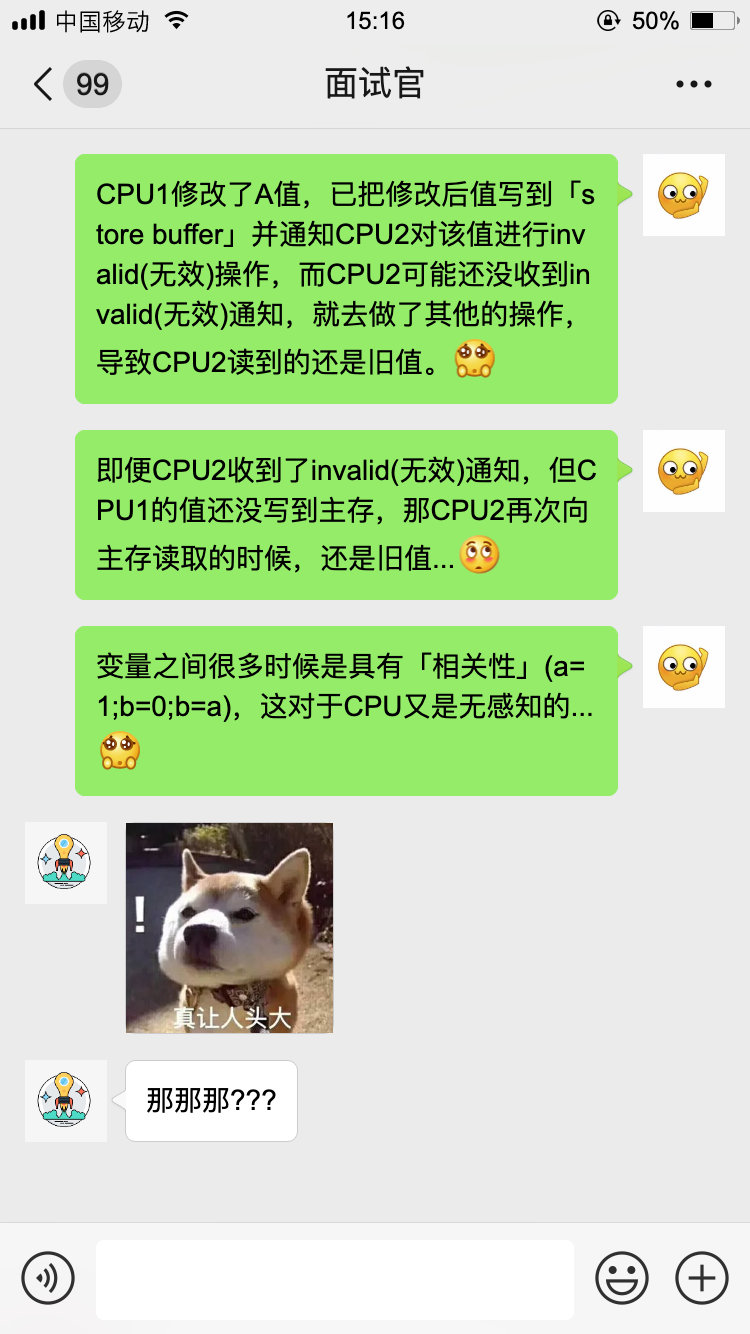The height and width of the screenshot is (1334, 750).
Task: Tap the message text field
Action: click(x=334, y=1279)
